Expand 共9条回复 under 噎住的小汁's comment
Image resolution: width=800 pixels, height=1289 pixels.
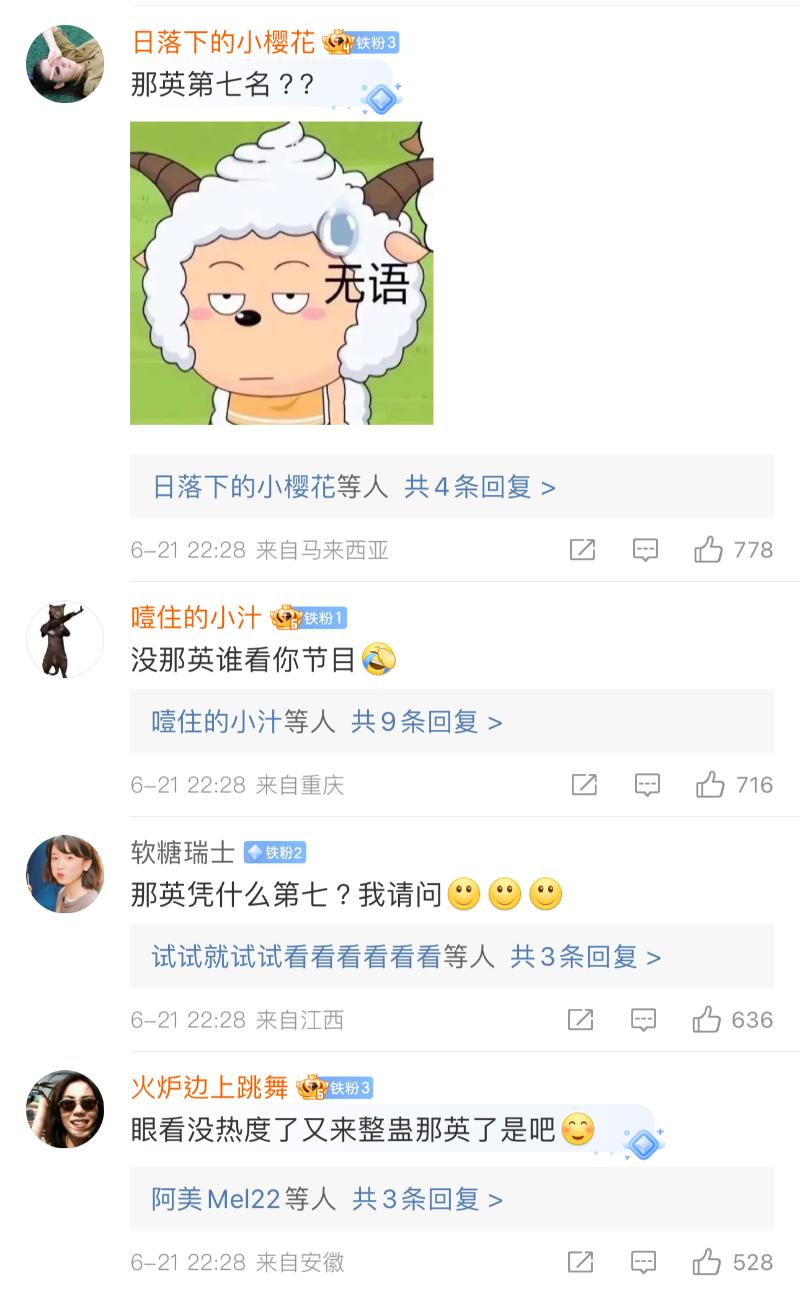coord(426,722)
